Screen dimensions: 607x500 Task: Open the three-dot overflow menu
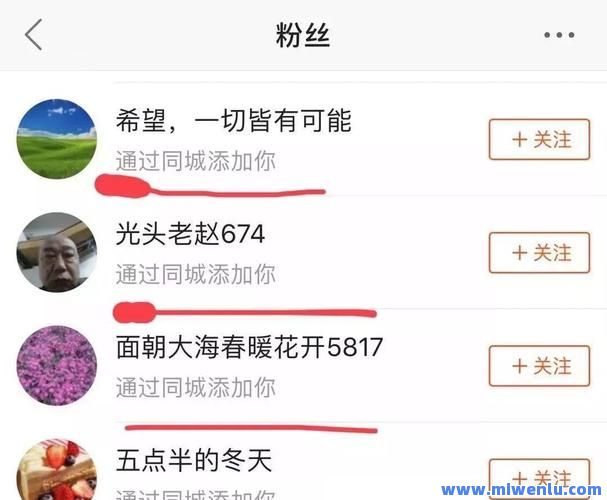(559, 35)
